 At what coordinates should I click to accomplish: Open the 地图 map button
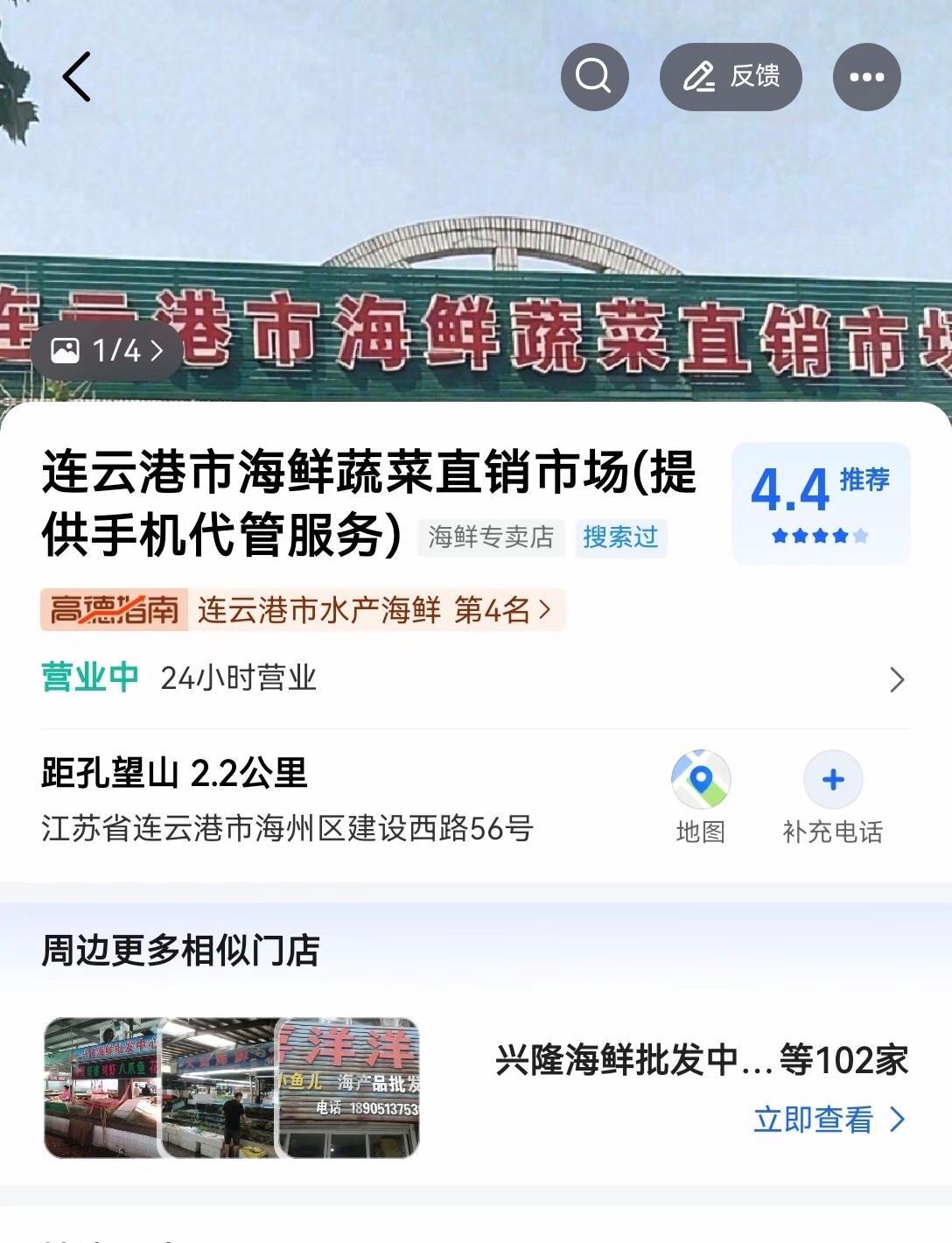click(x=700, y=797)
